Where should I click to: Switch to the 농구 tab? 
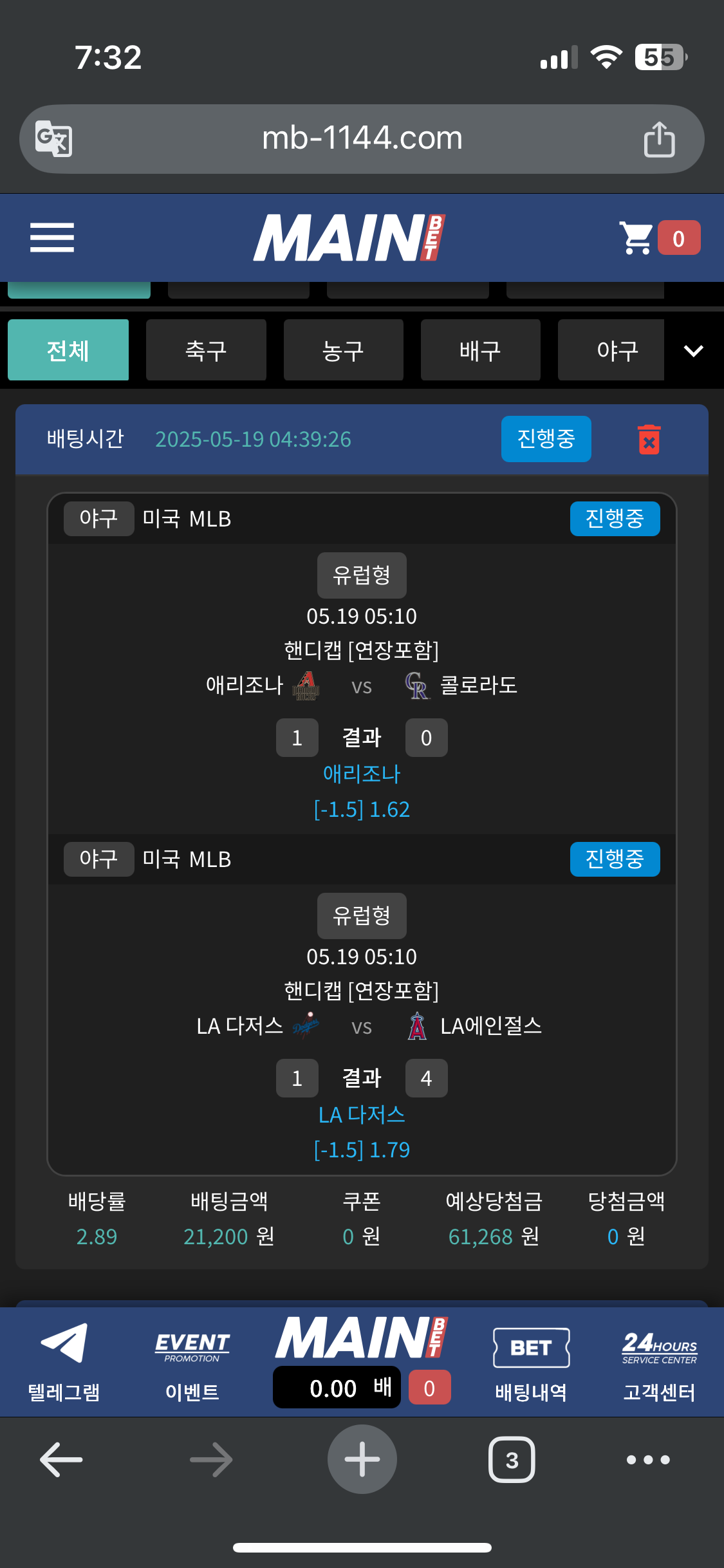[x=343, y=350]
